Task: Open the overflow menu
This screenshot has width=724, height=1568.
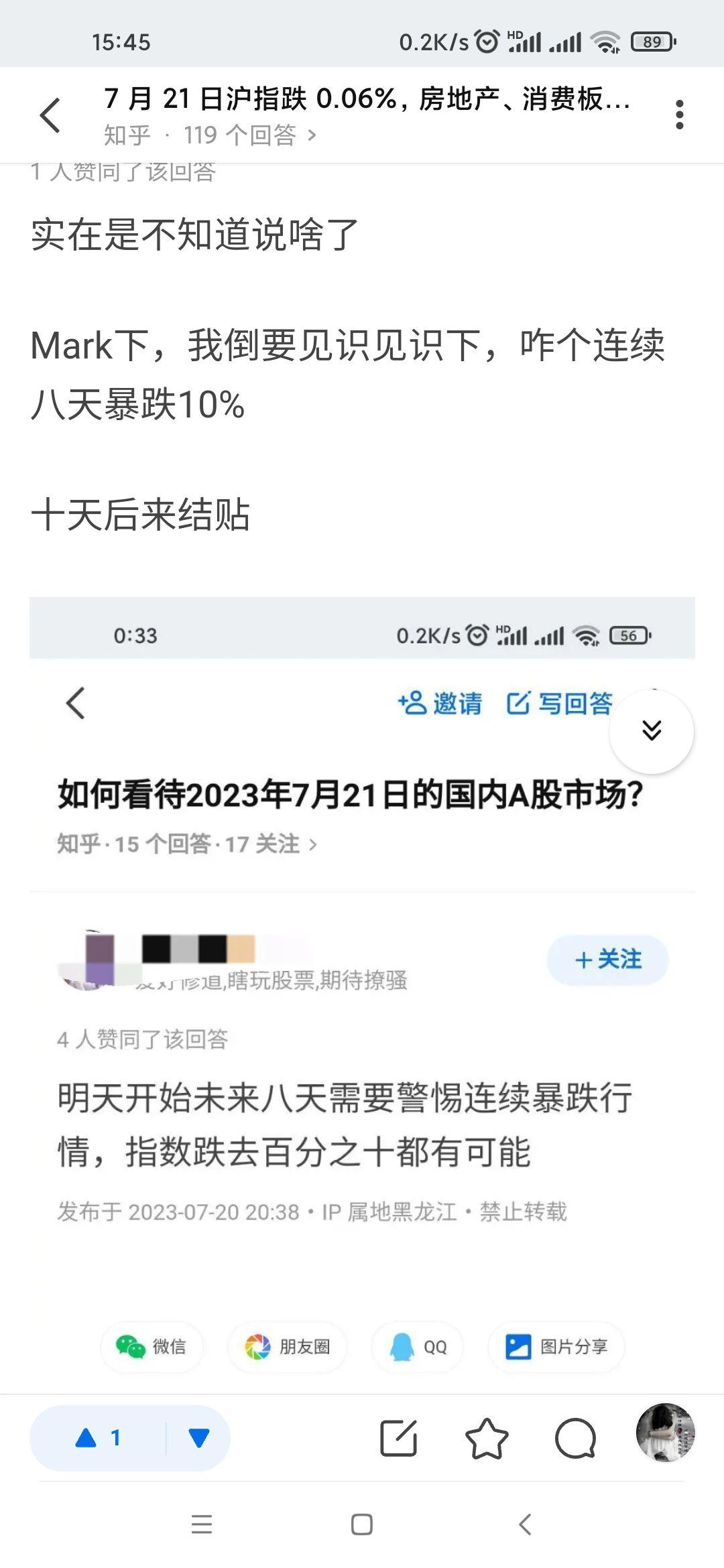Action: click(679, 115)
